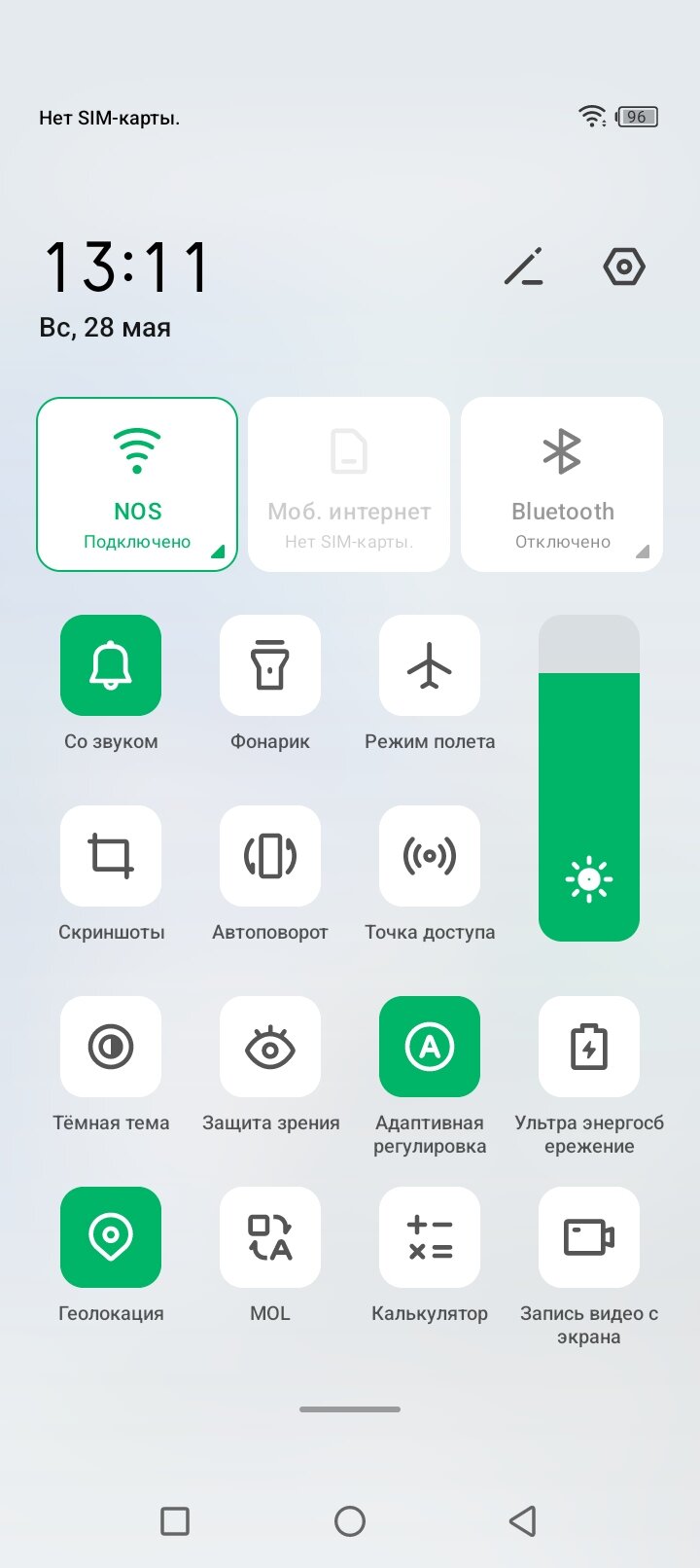The height and width of the screenshot is (1568, 700).
Task: Start Запись видео с экрана recording
Action: (589, 1237)
